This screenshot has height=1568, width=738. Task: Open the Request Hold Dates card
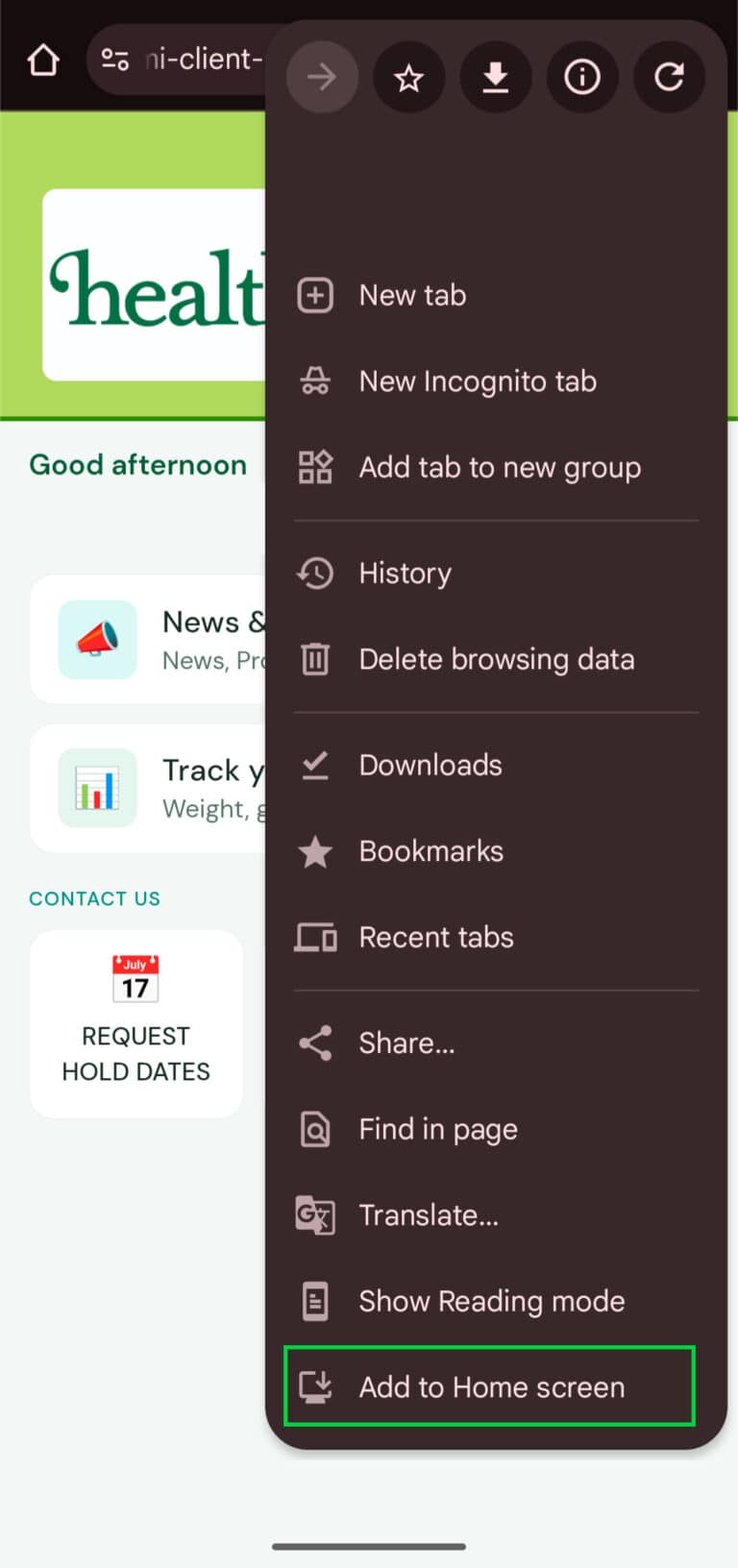coord(135,1023)
